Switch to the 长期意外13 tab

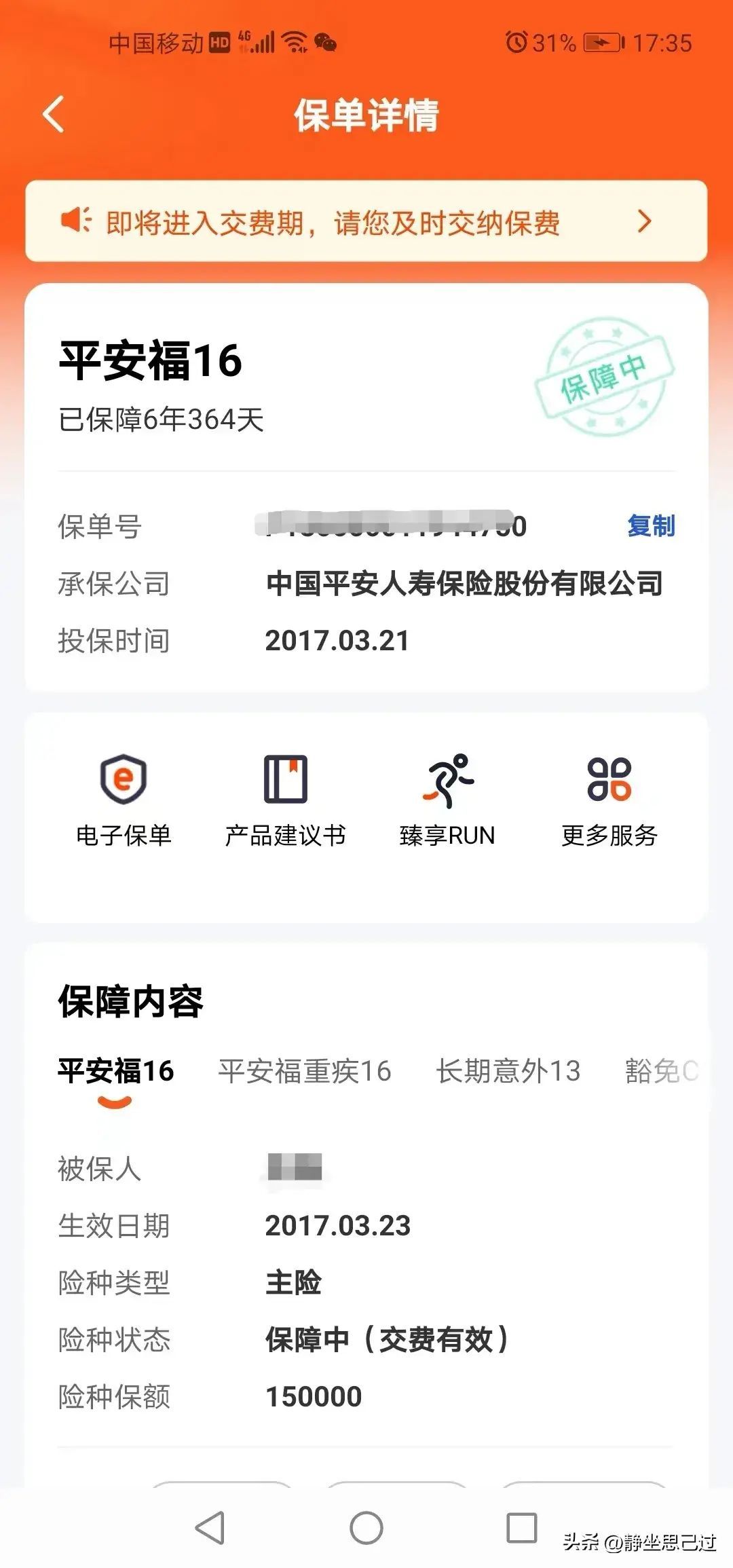point(508,1071)
